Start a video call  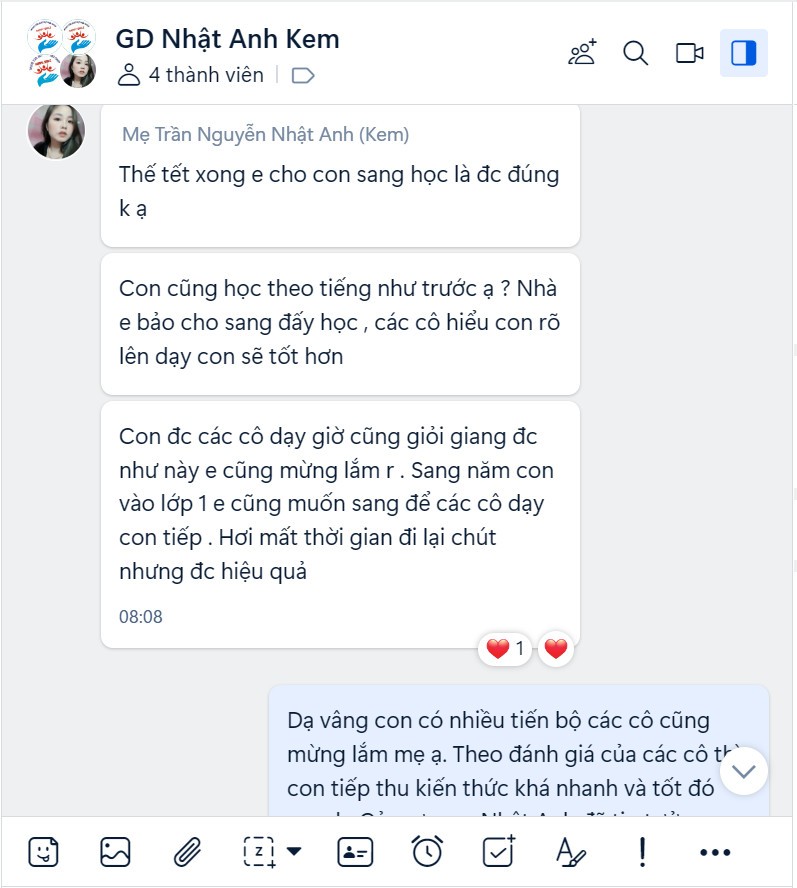(688, 53)
